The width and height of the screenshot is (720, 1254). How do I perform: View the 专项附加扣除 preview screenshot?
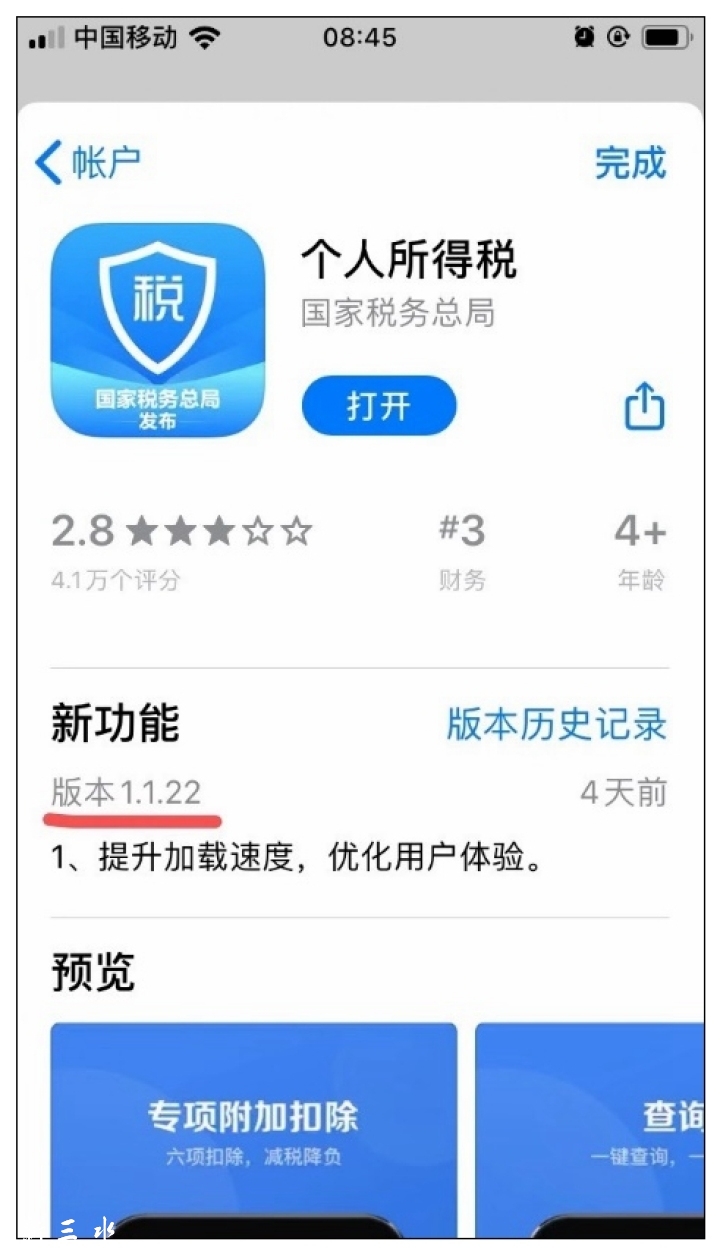pyautogui.click(x=254, y=1130)
